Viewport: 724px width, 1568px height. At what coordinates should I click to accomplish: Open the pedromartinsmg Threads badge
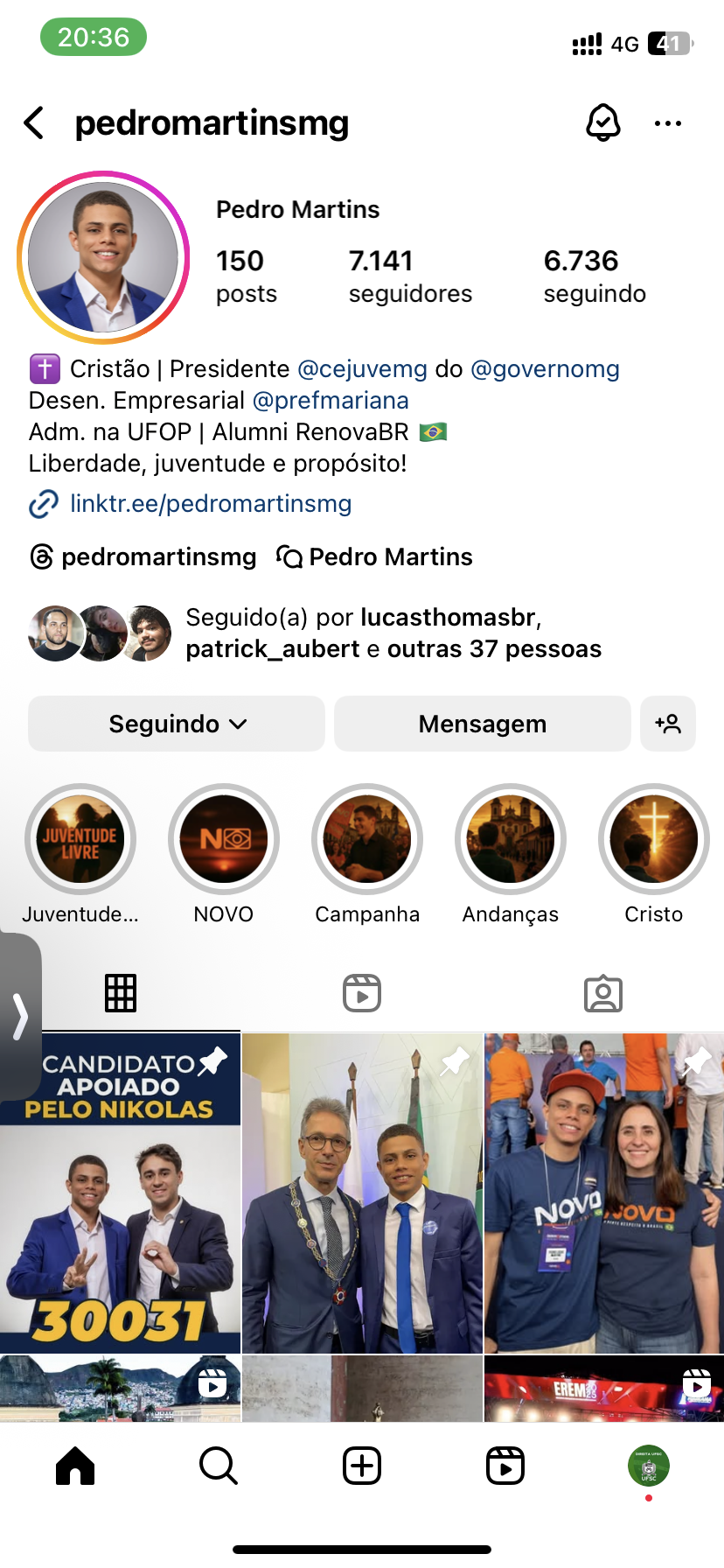tap(144, 557)
